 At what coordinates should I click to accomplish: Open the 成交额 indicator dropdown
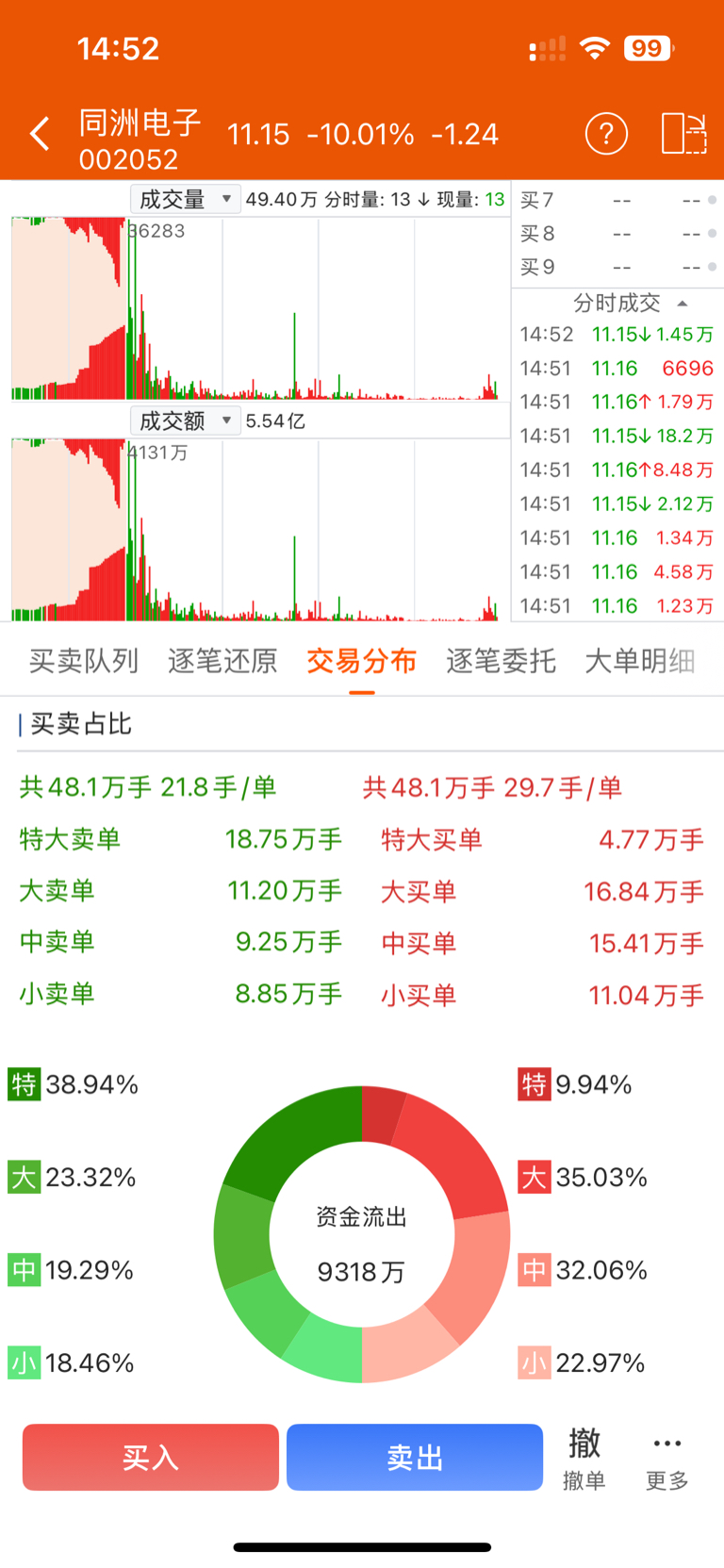186,421
